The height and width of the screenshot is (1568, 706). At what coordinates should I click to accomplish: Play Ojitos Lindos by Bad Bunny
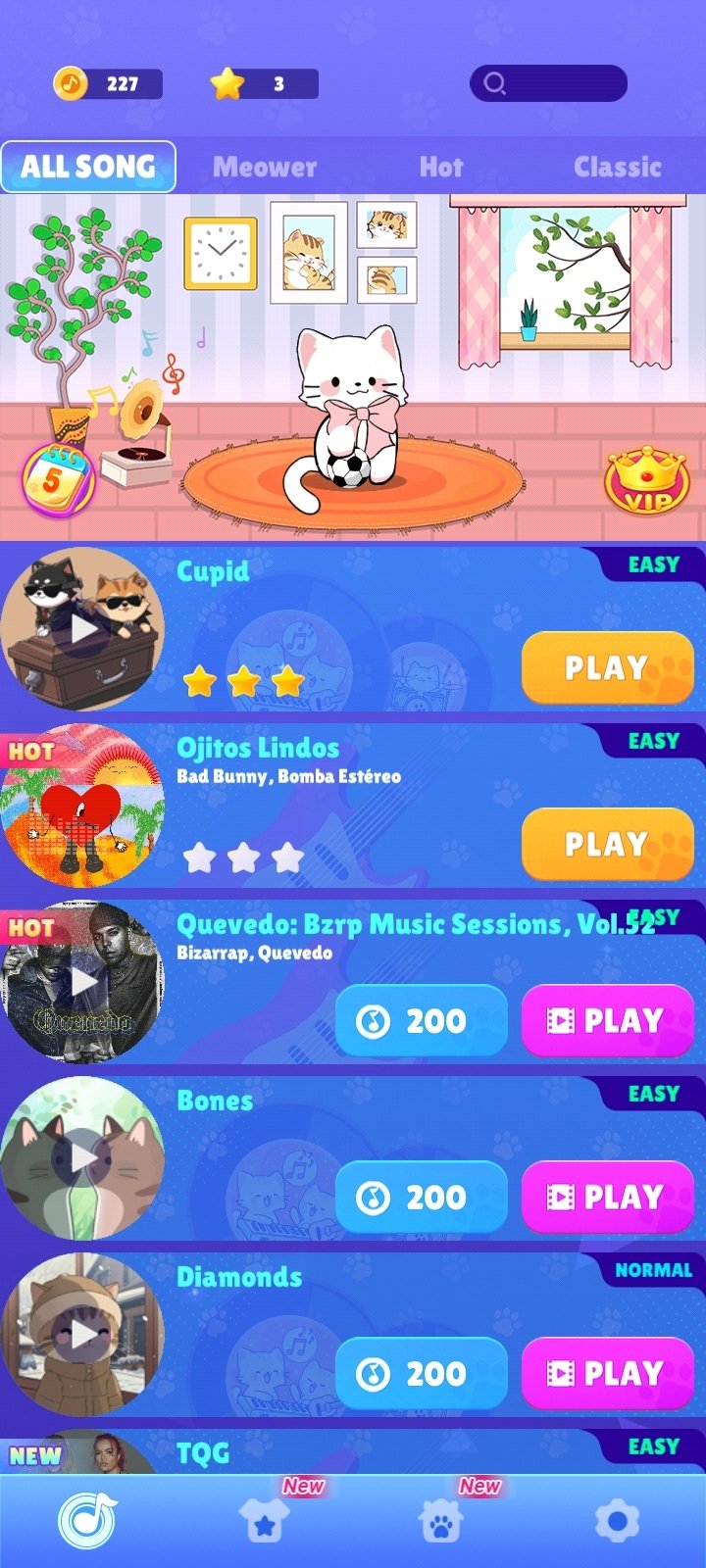tap(607, 844)
